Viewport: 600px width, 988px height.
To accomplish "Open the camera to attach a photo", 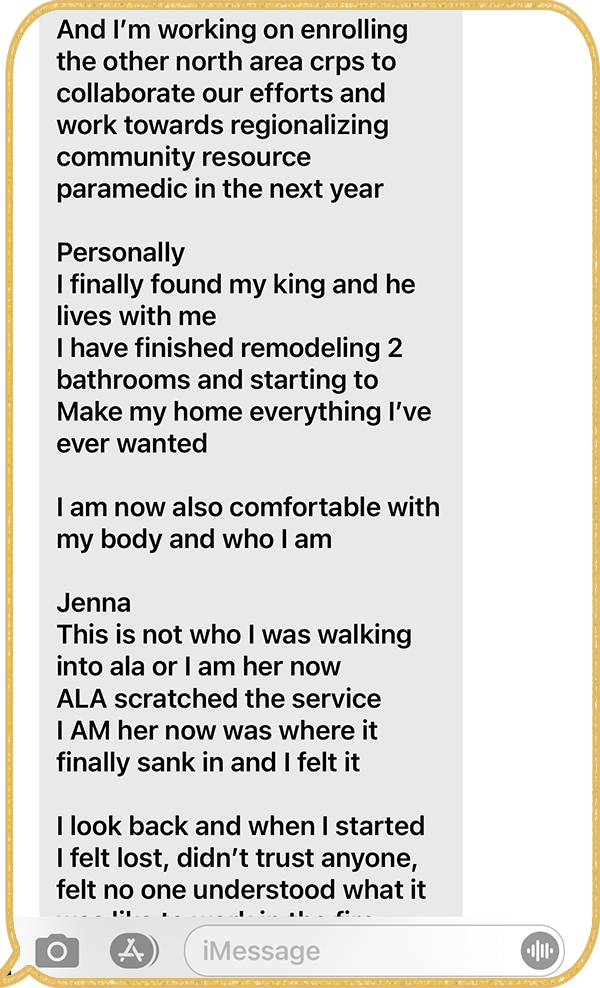I will [x=57, y=951].
